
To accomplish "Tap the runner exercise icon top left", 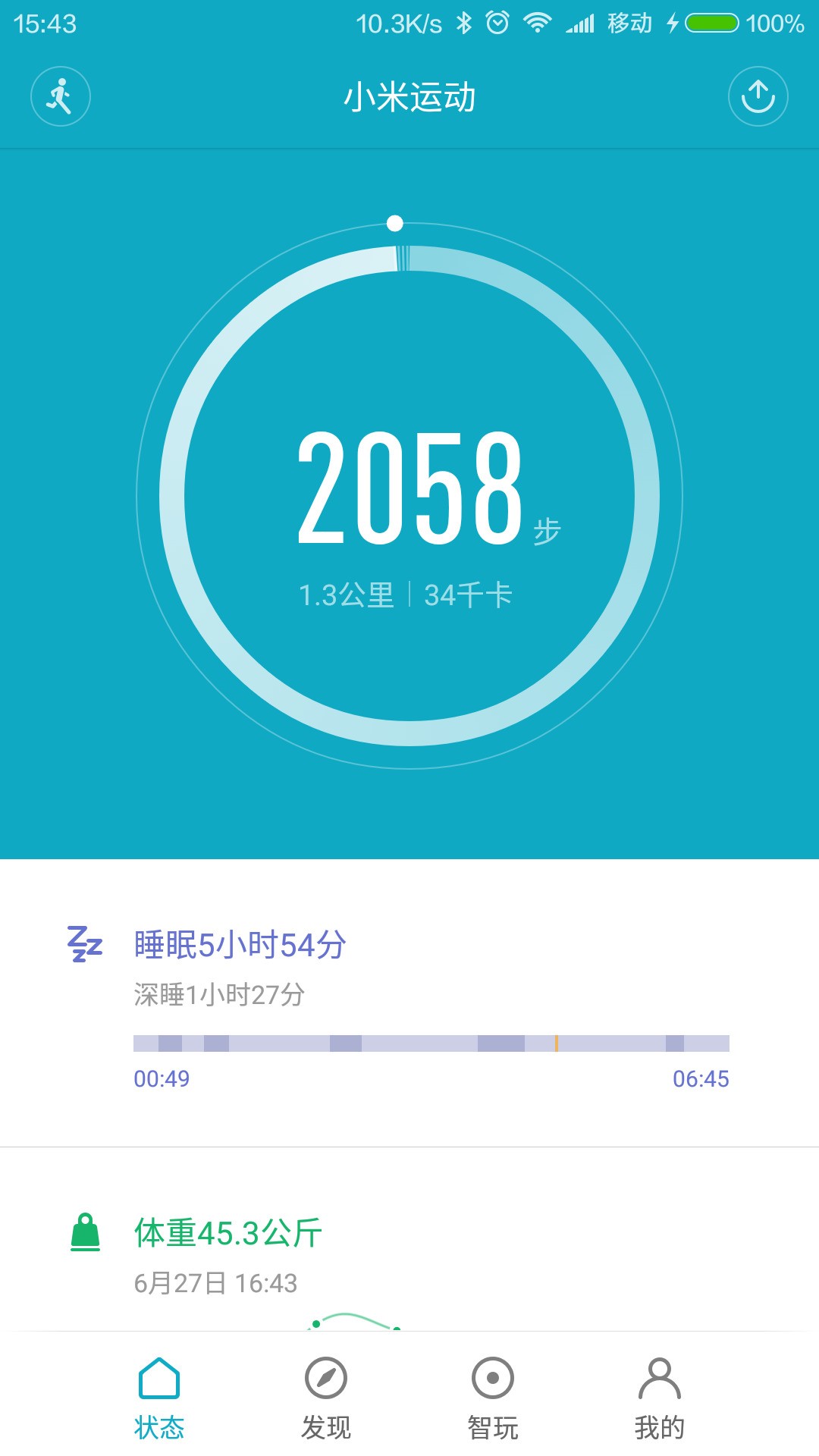I will [61, 96].
